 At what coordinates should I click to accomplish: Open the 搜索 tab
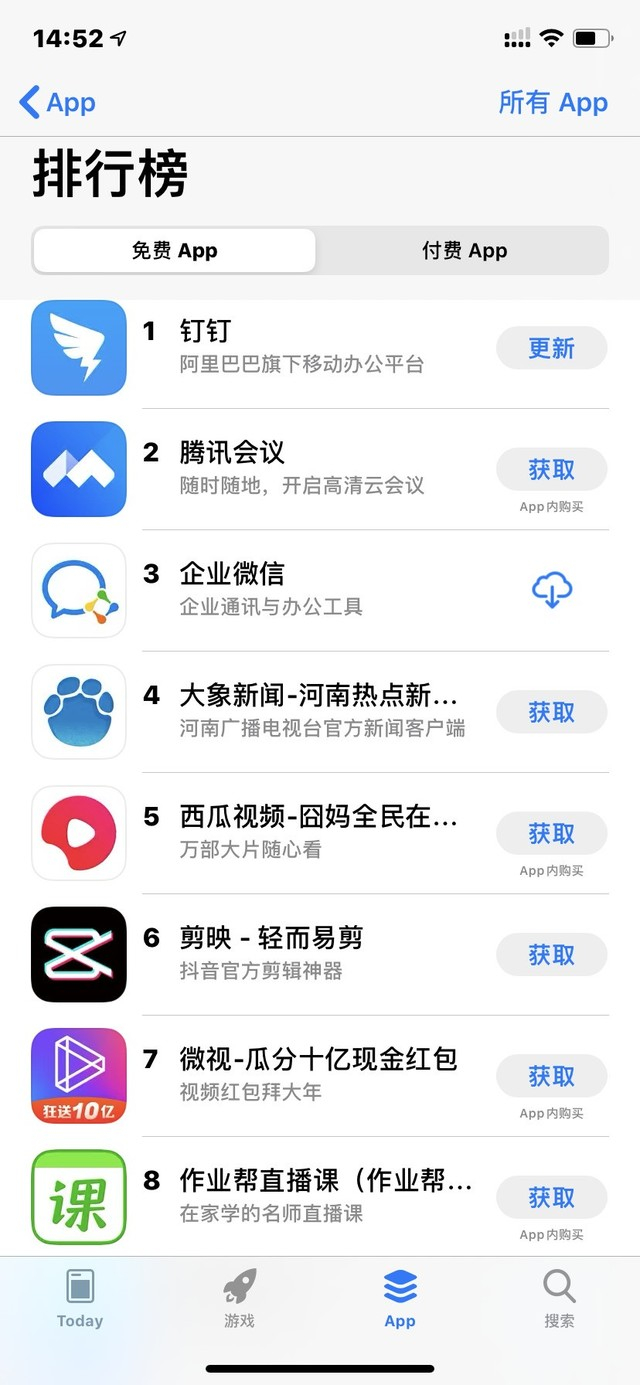pos(559,1298)
